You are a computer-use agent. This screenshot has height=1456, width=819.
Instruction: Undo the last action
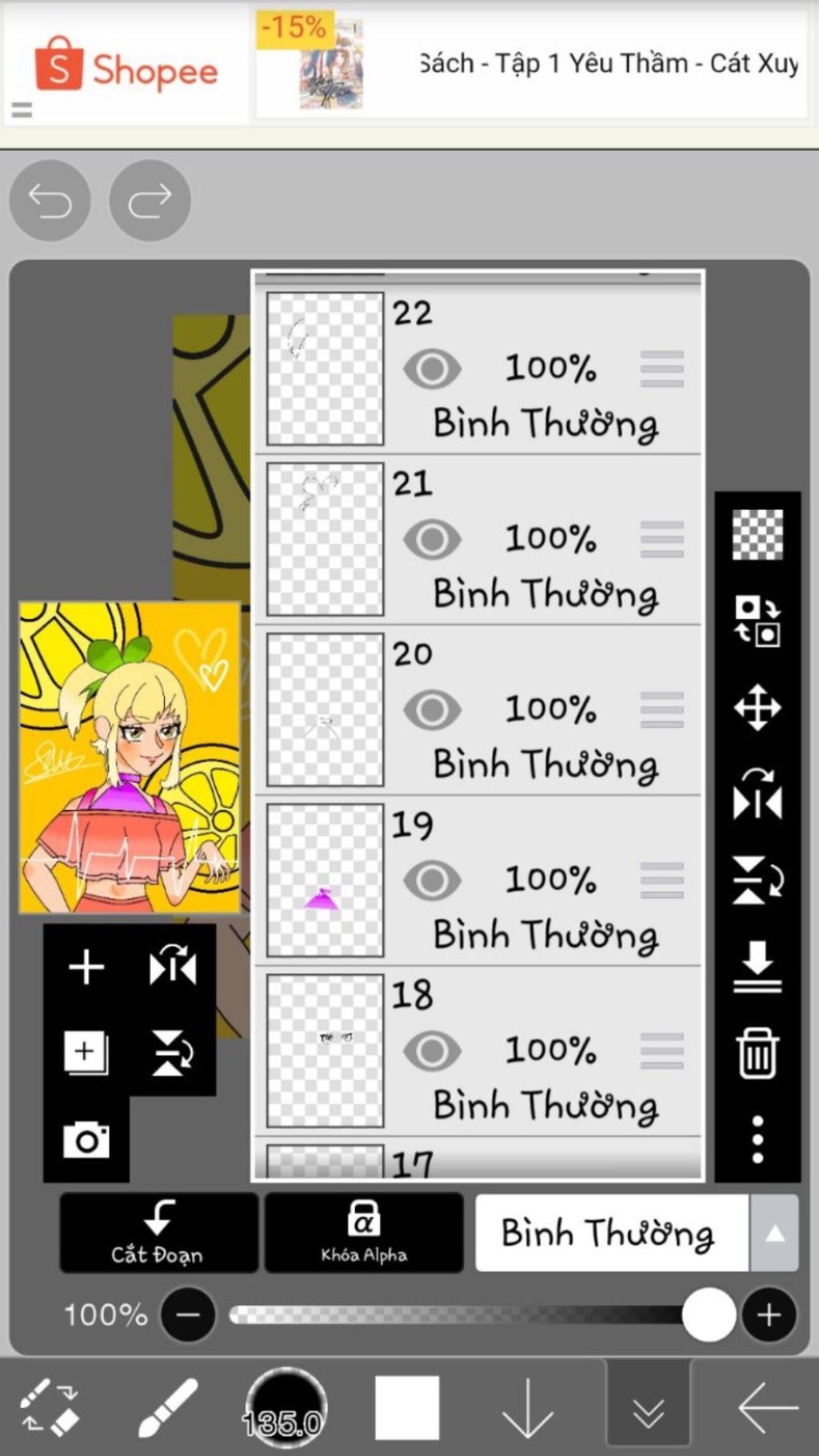(x=50, y=201)
